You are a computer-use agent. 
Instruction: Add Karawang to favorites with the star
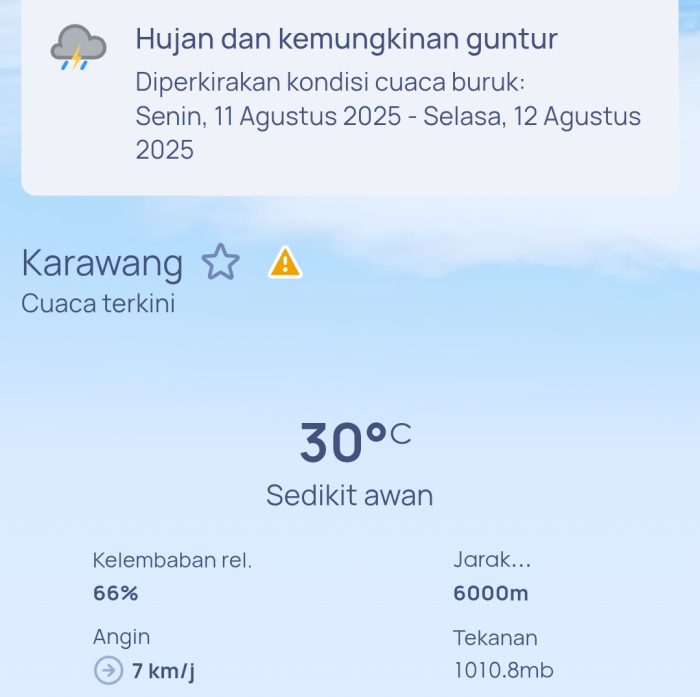pyautogui.click(x=221, y=263)
